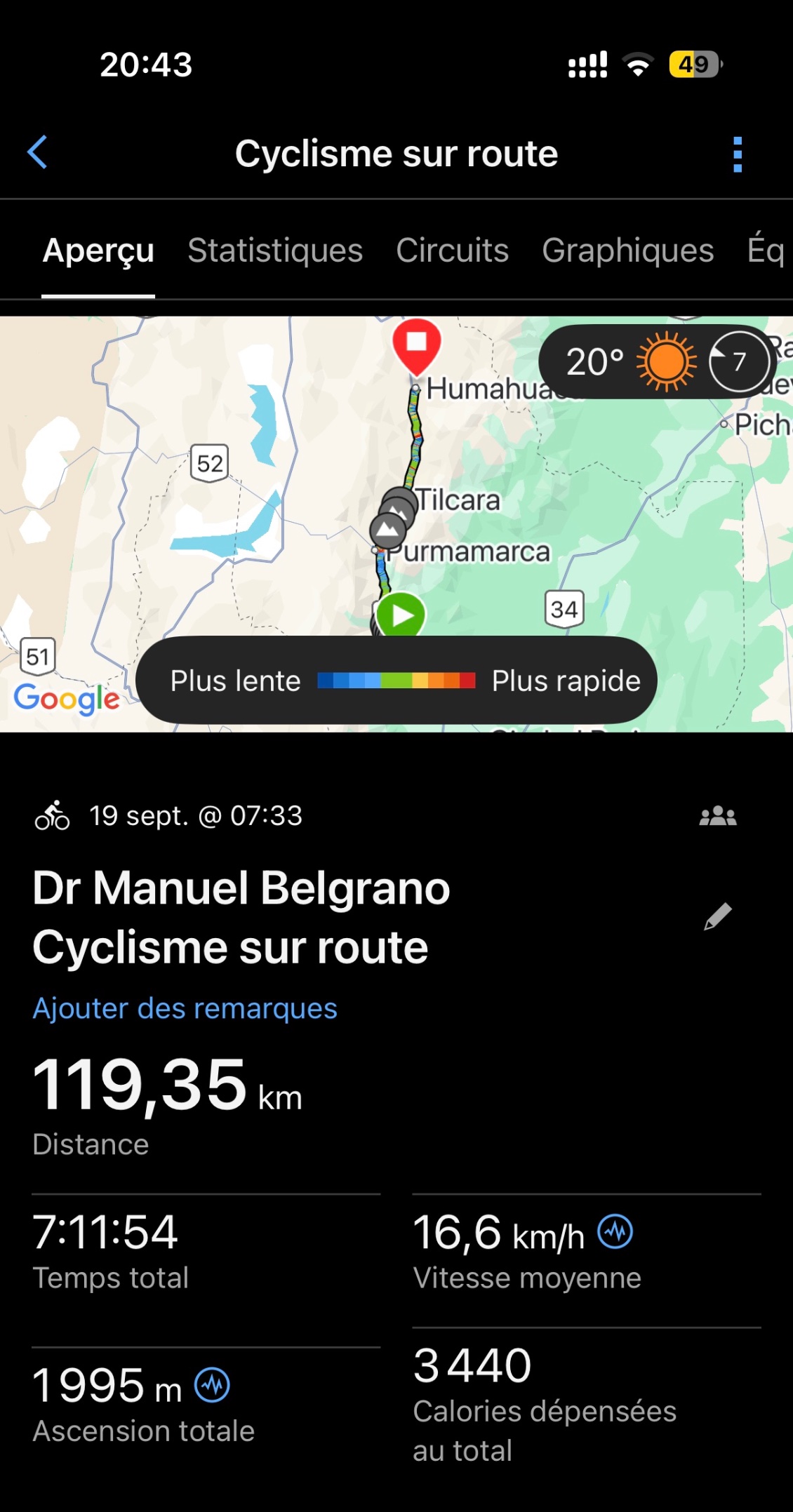The image size is (793, 1512).
Task: Show info for Vitesse moyenne icon
Action: click(x=615, y=1231)
